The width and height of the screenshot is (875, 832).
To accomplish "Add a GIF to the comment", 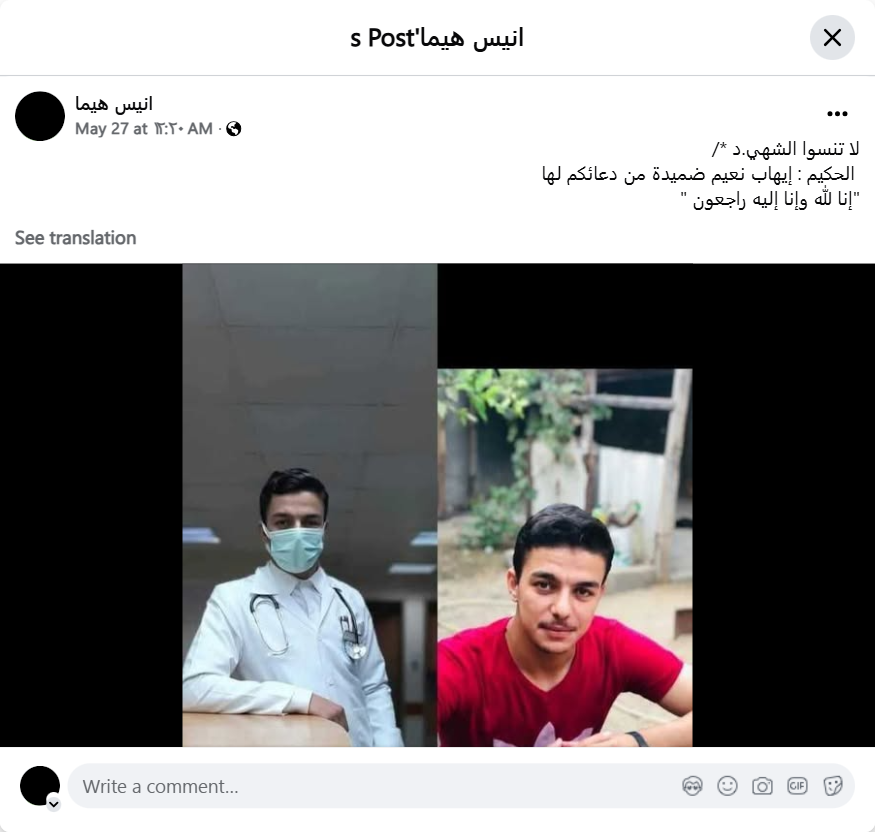I will (797, 786).
